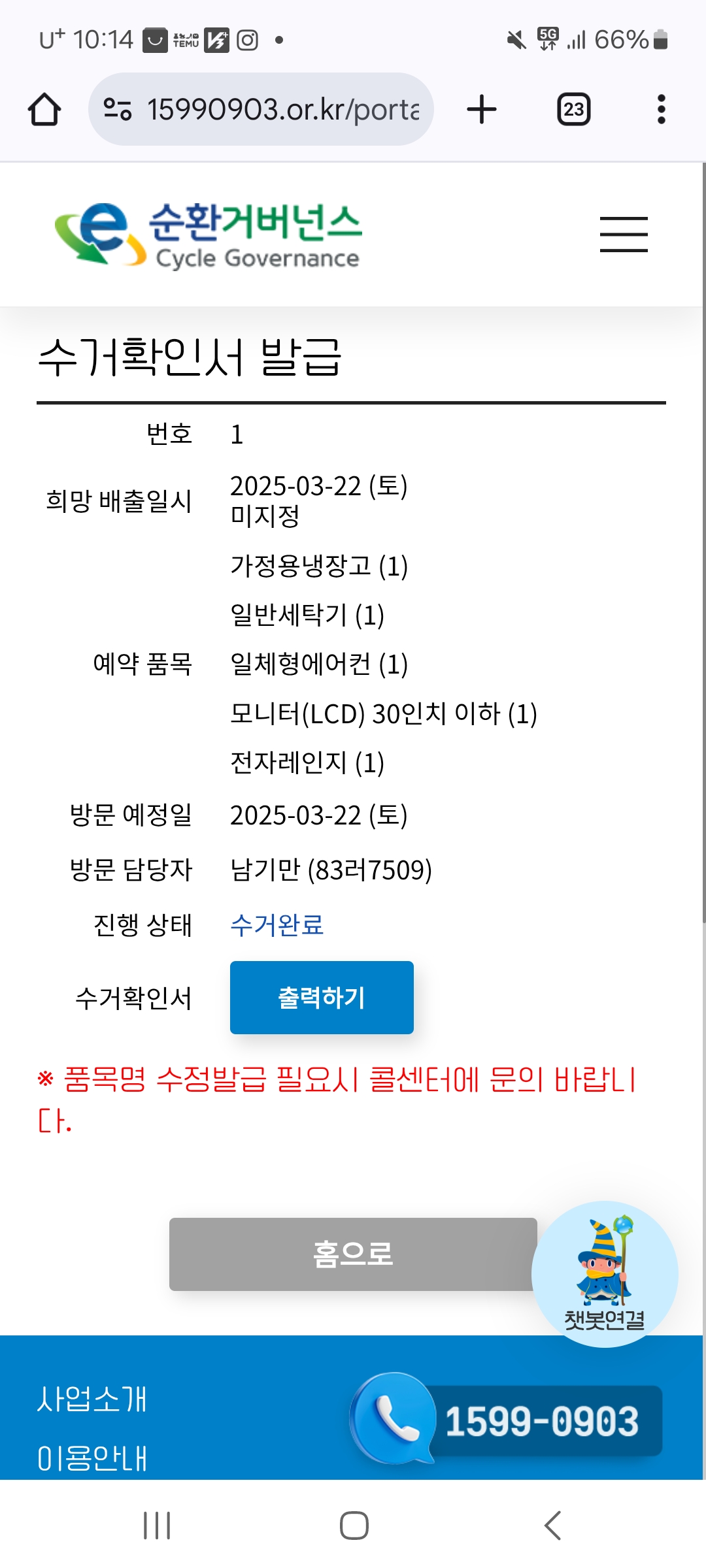Screen dimensions: 706x1568
Task: Tap the 홈으로 button
Action: 353,1254
